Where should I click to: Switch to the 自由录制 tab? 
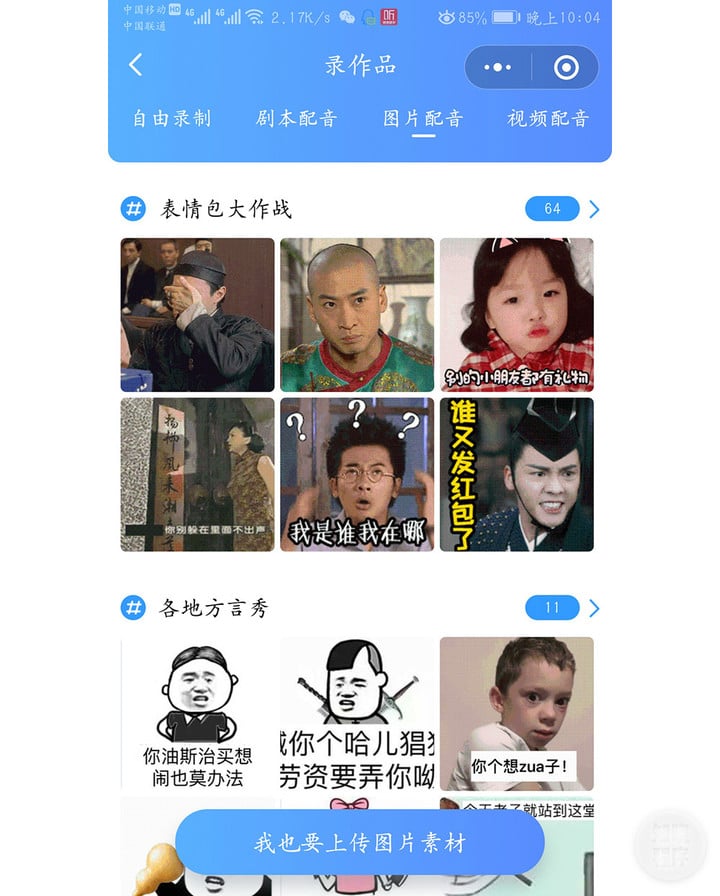point(172,118)
